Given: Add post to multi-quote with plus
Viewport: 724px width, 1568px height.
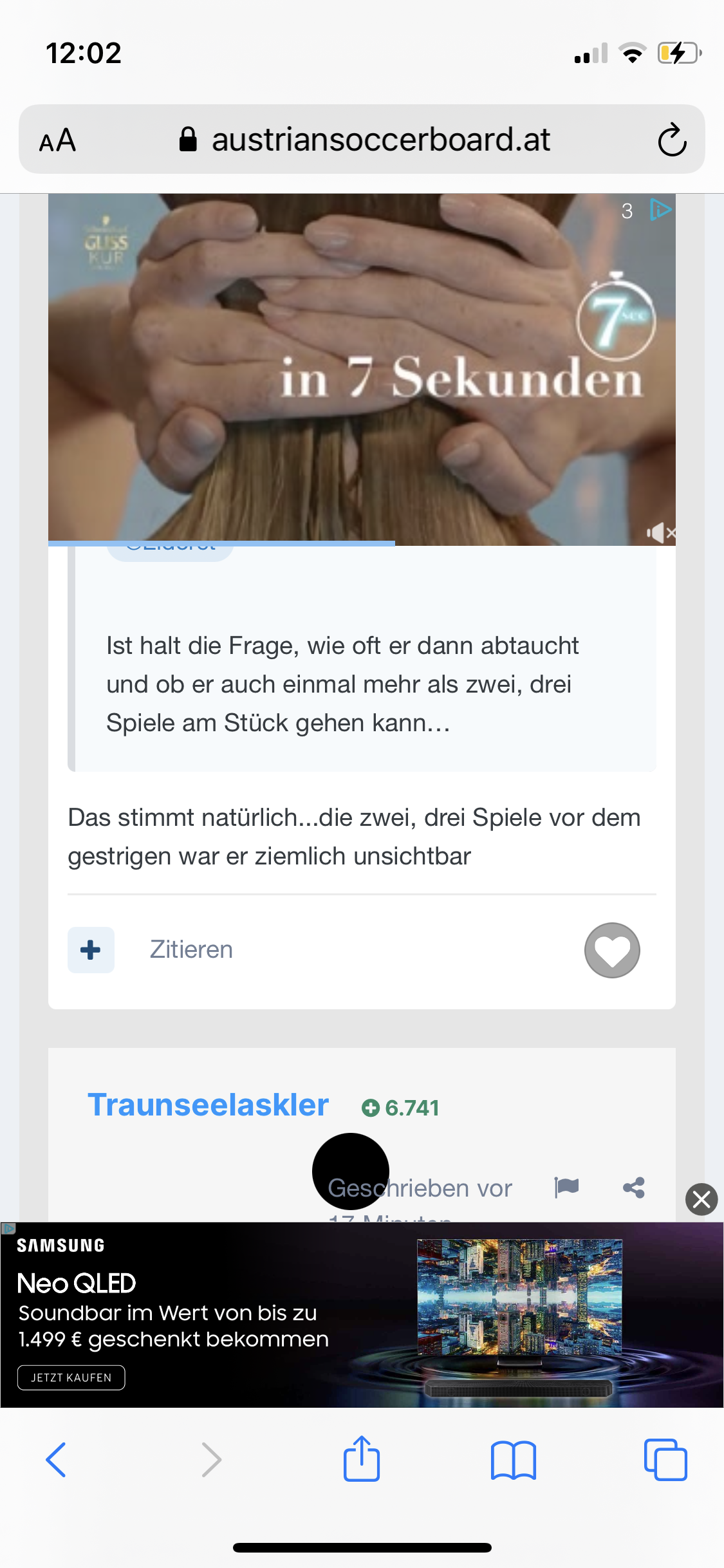Looking at the screenshot, I should point(91,949).
